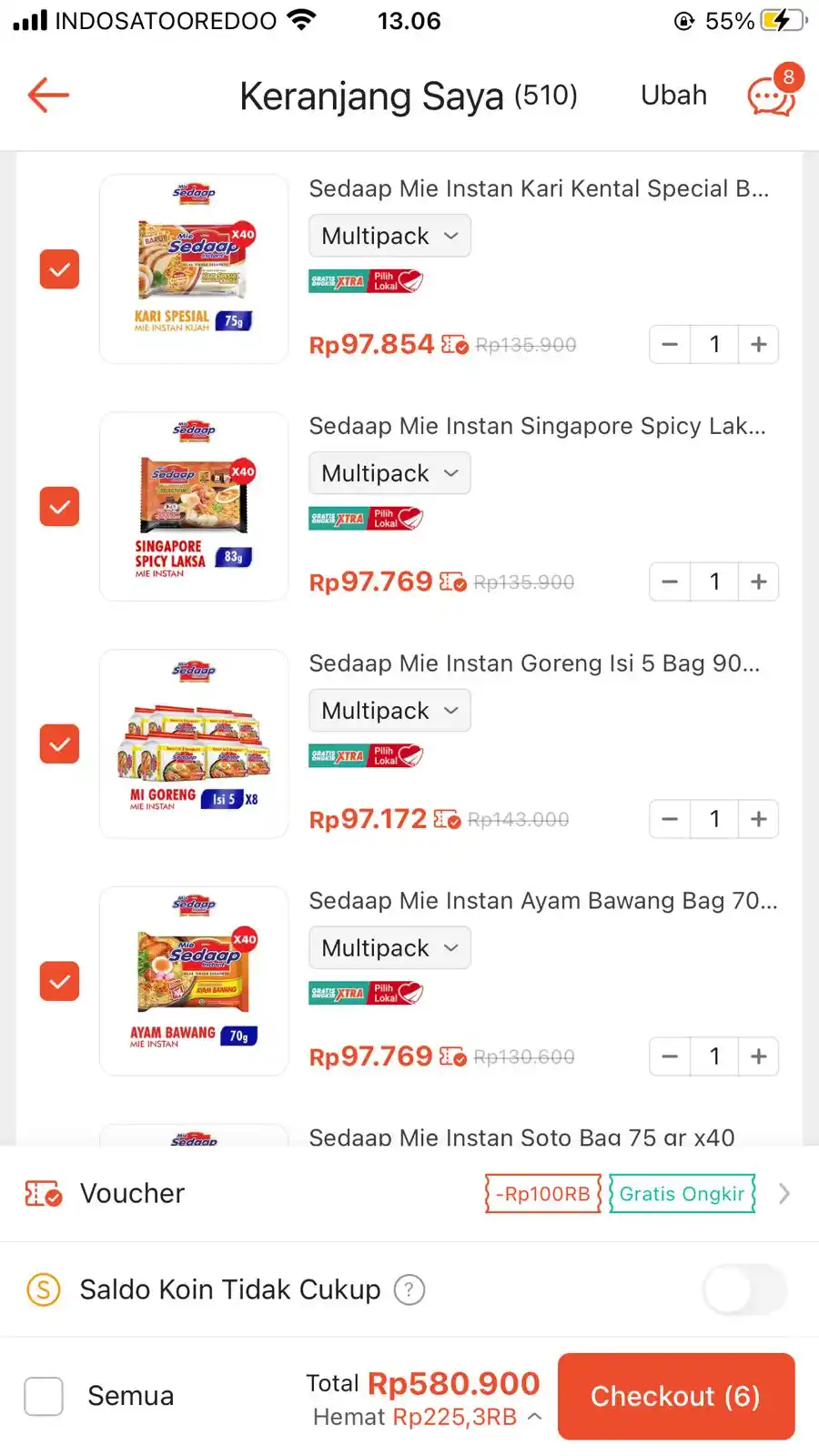
Task: Tap the back arrow to leave cart
Action: coord(47,95)
